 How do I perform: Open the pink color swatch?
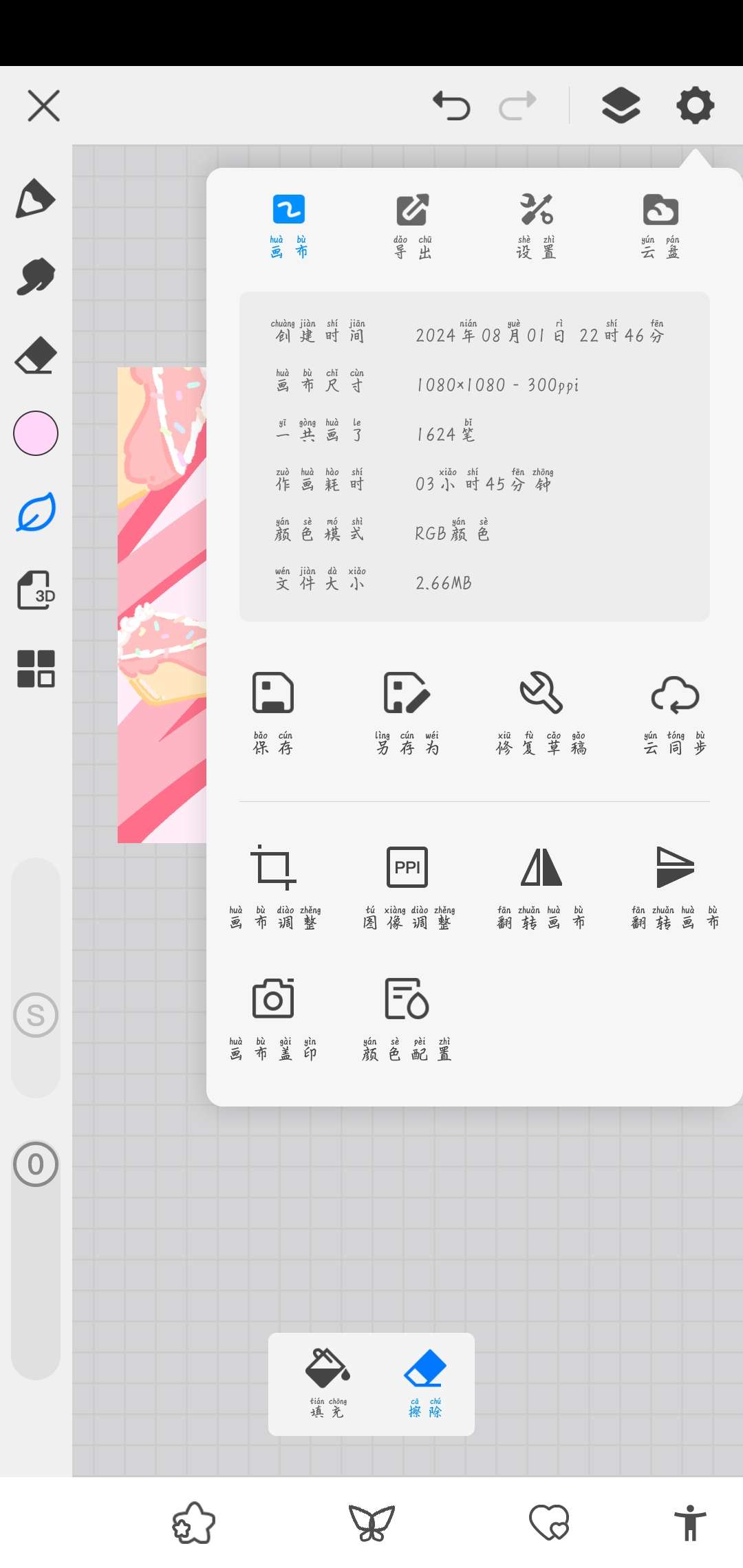pos(36,433)
